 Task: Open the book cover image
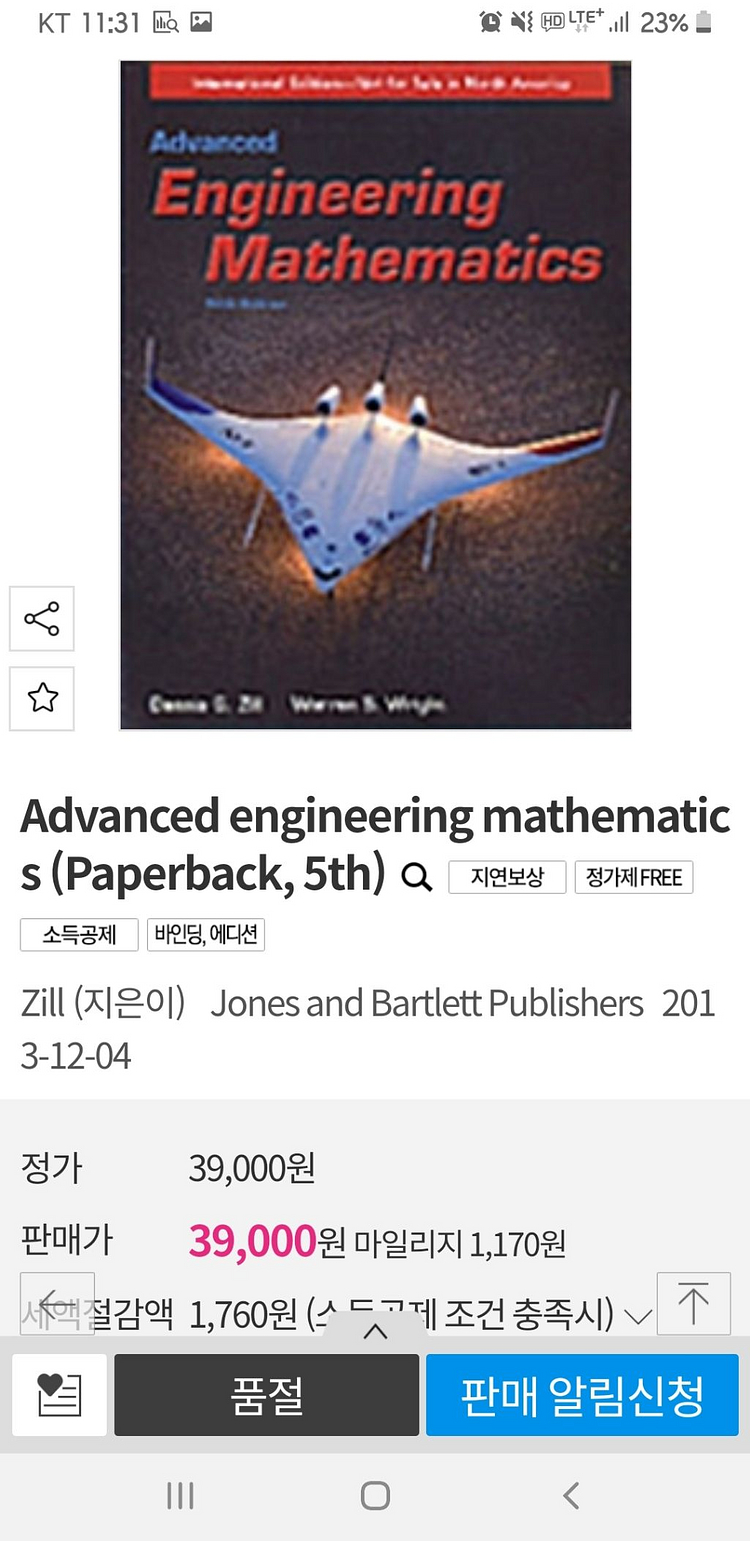(376, 395)
